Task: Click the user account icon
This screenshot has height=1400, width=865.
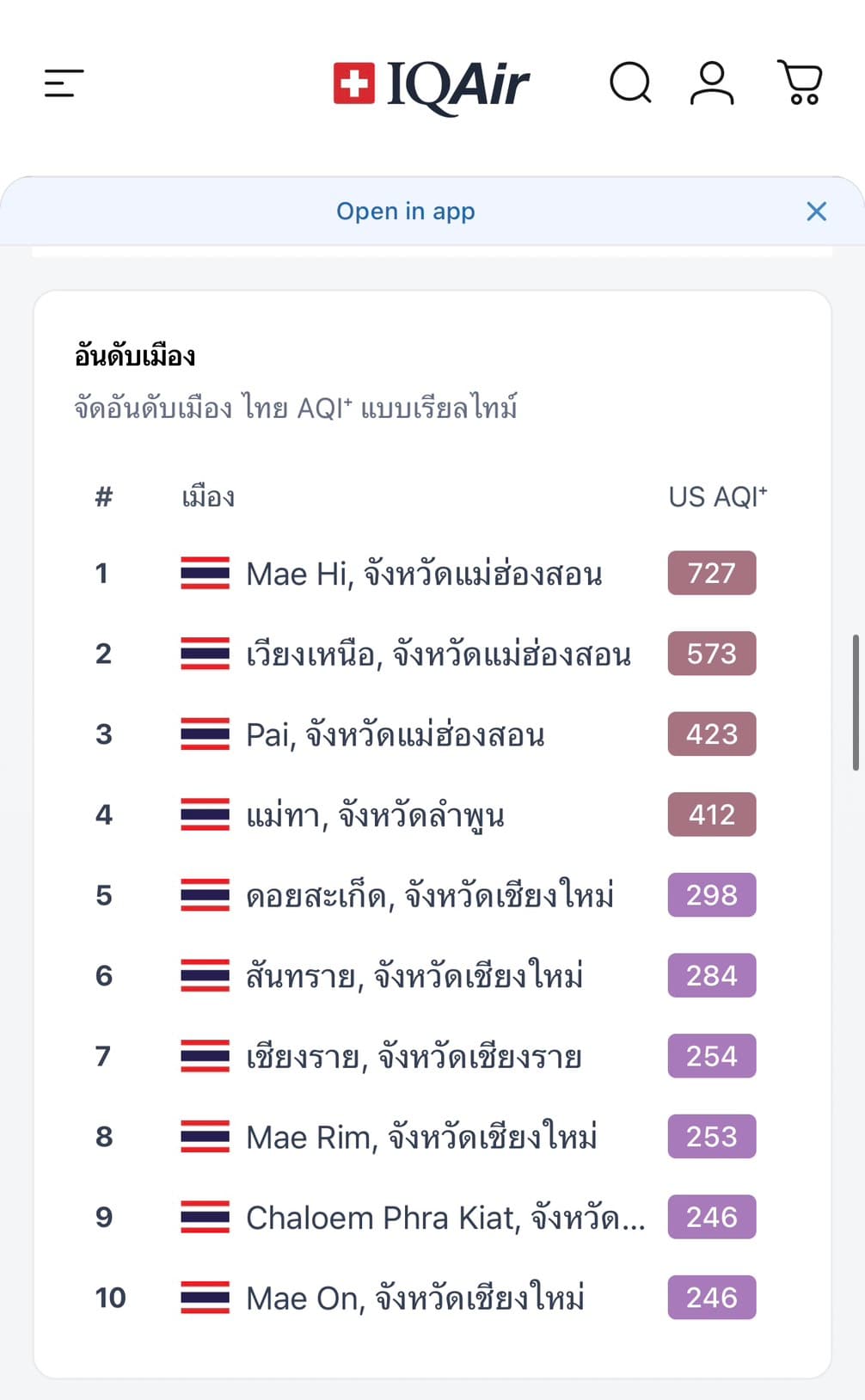Action: [x=710, y=83]
